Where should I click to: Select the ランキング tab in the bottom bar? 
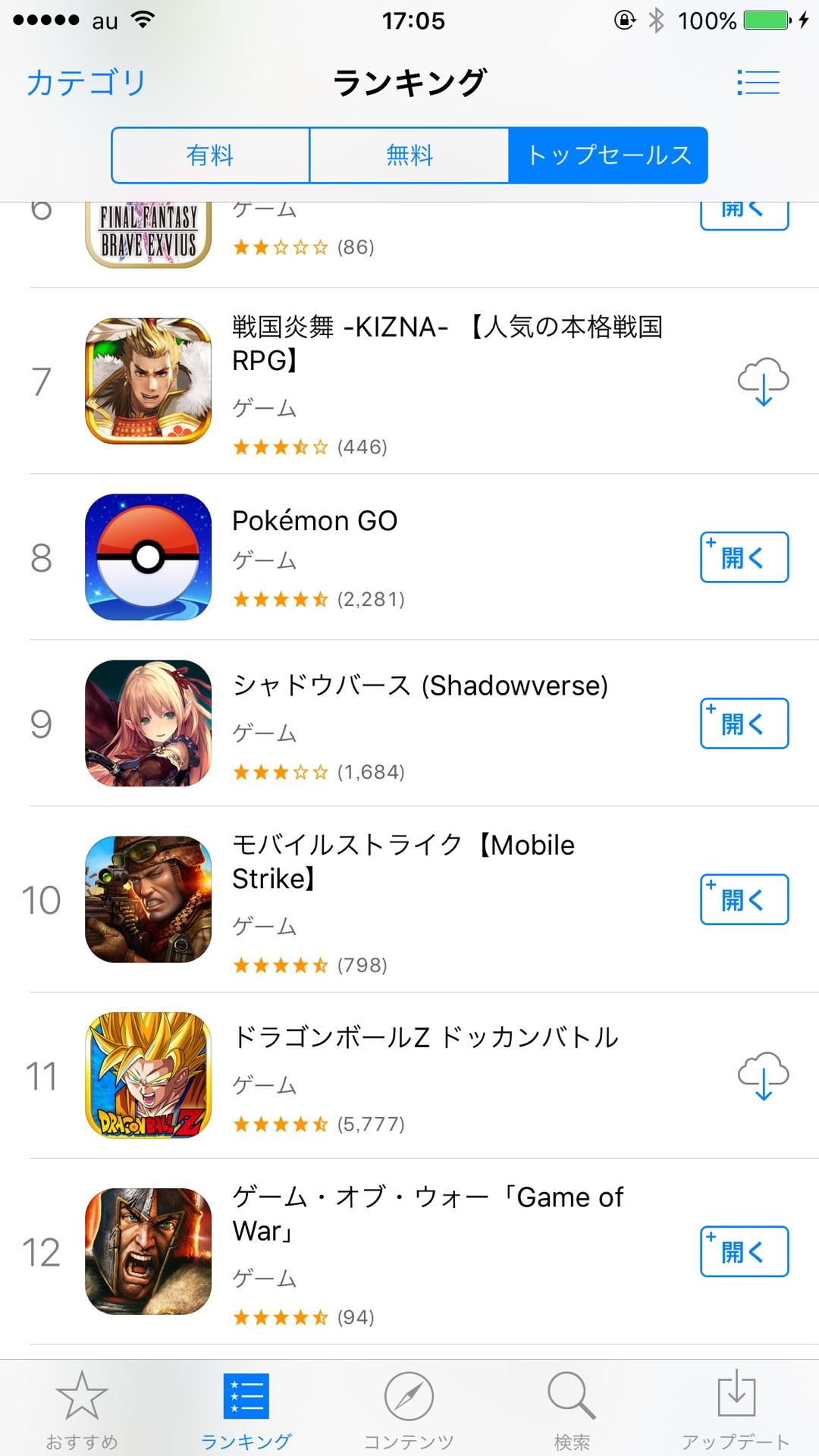(246, 1409)
